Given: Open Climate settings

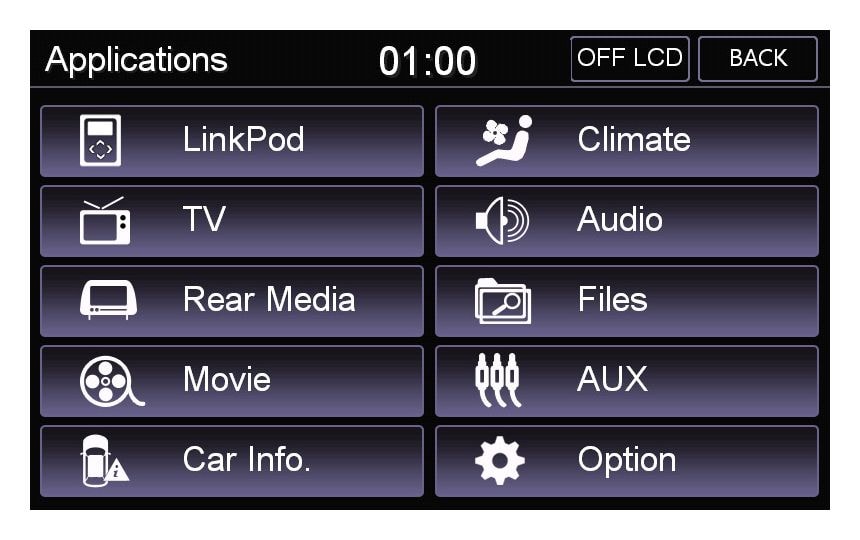Looking at the screenshot, I should coord(626,140).
